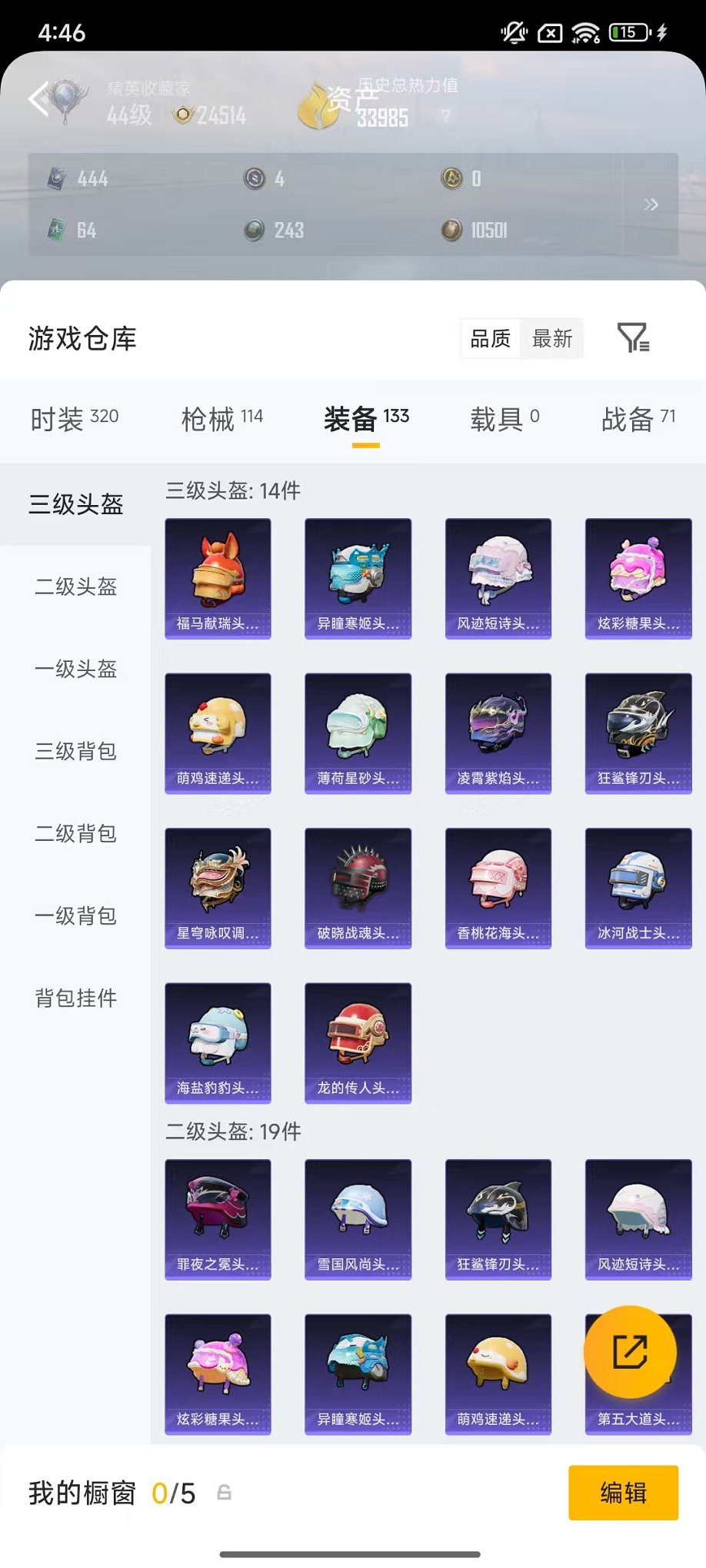Switch sorting to 最新

pos(554,338)
